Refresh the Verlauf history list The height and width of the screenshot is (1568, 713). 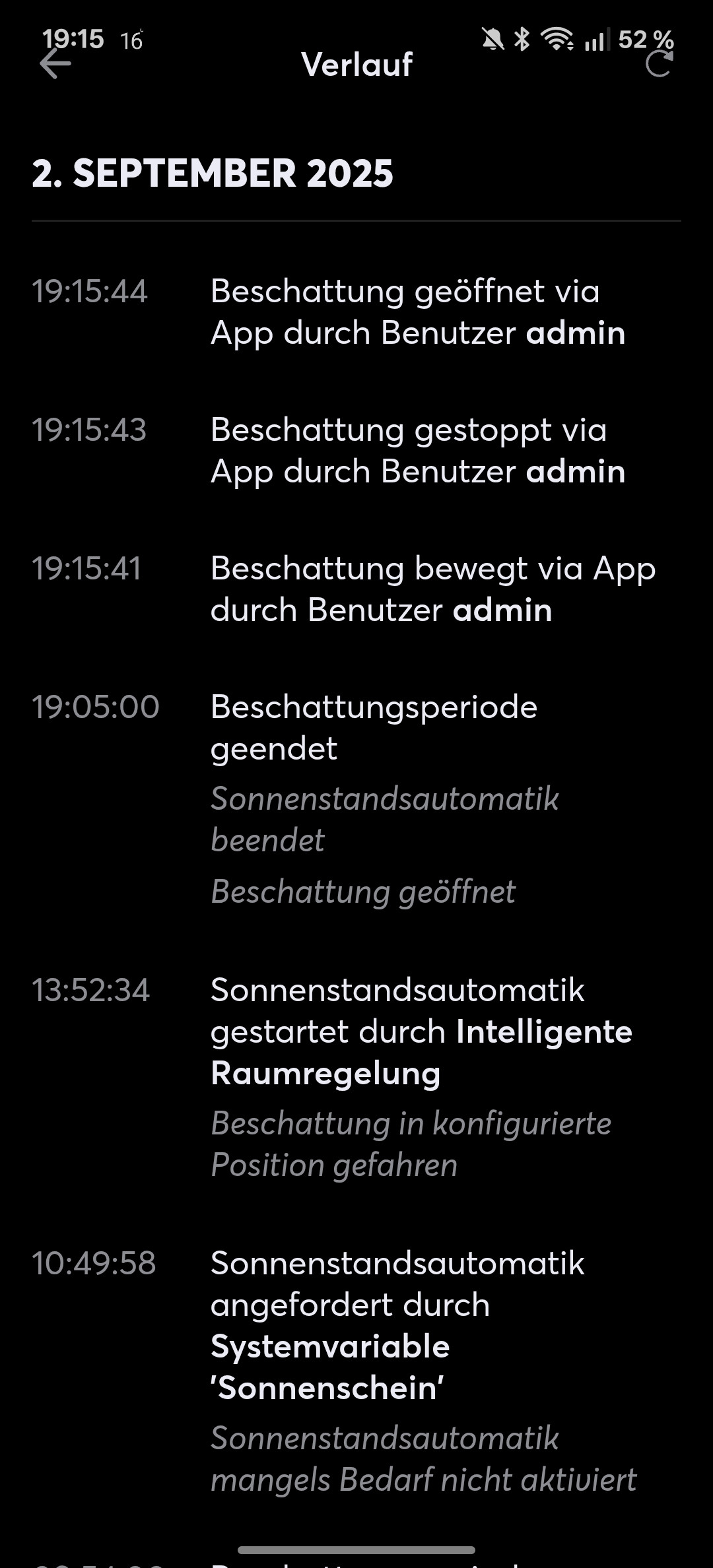(658, 65)
